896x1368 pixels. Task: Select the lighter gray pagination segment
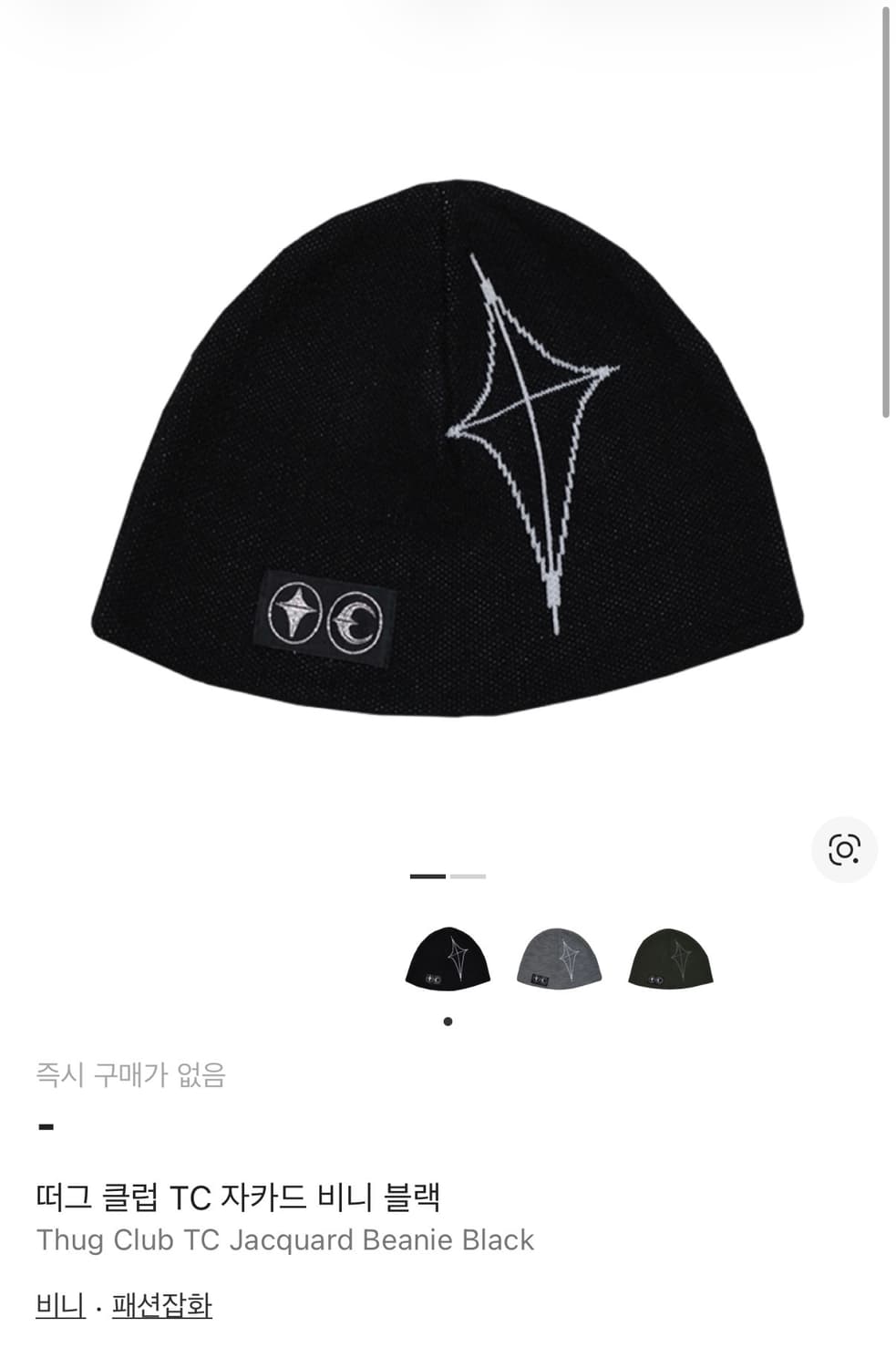click(x=467, y=875)
